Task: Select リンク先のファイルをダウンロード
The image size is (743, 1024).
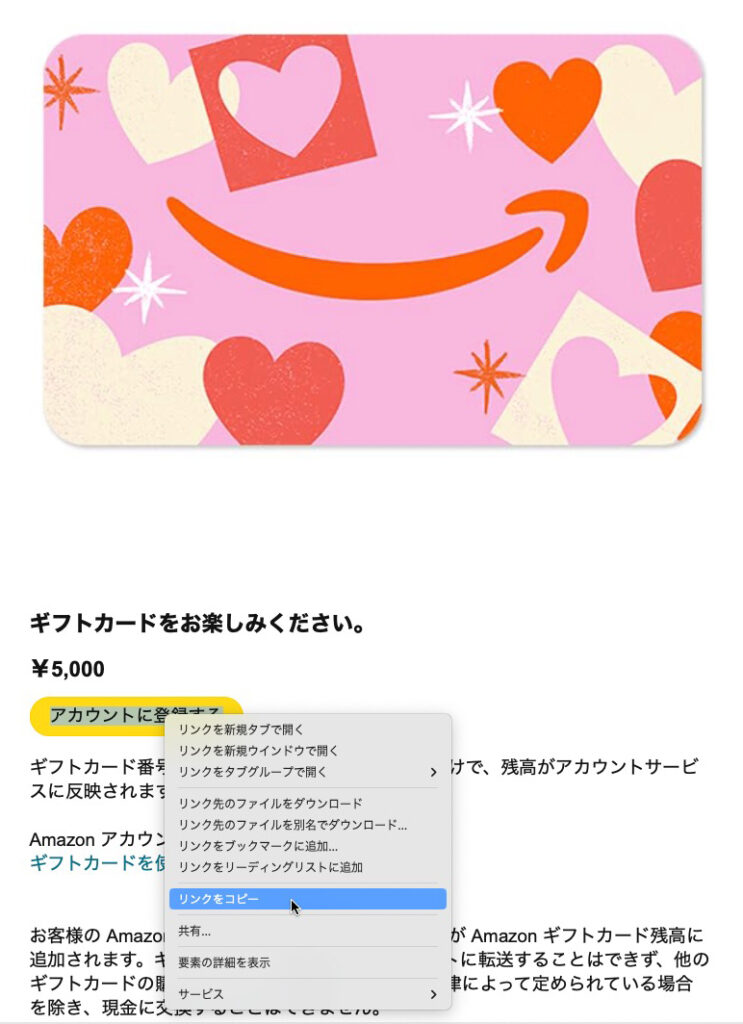Action: coord(270,803)
